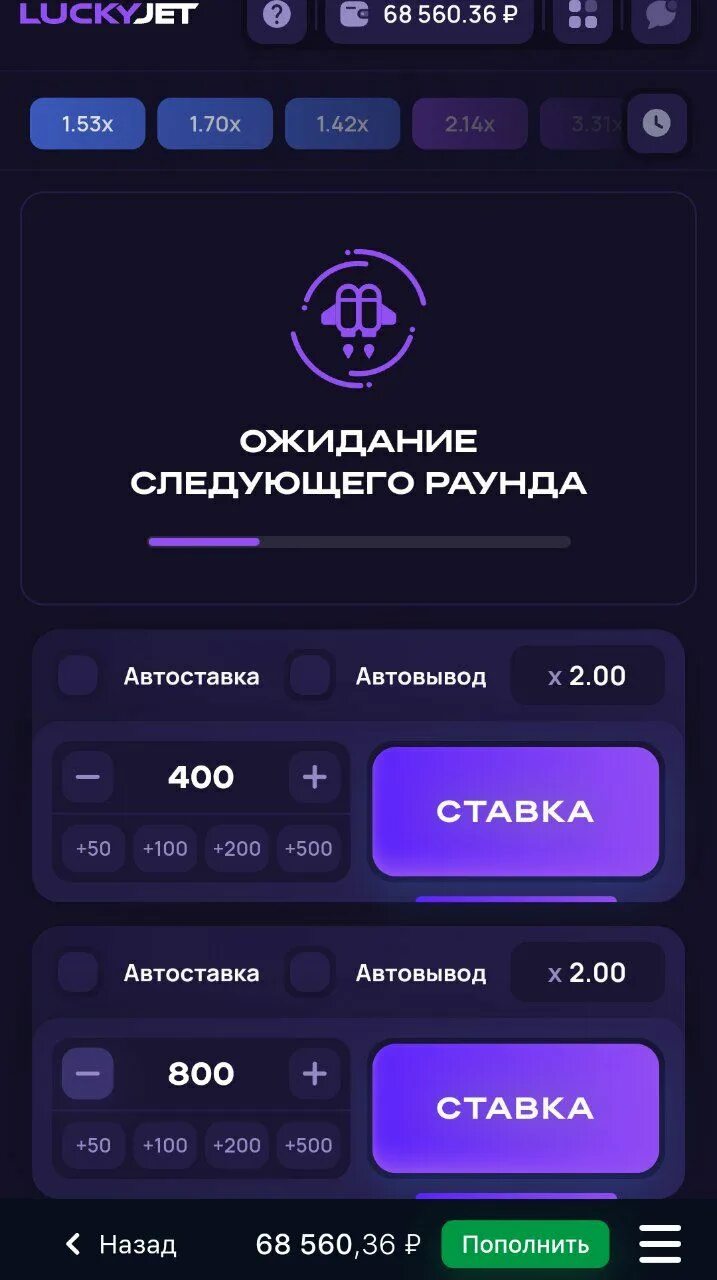
Task: Enable Автовывод in the 400 bet panel
Action: [310, 676]
